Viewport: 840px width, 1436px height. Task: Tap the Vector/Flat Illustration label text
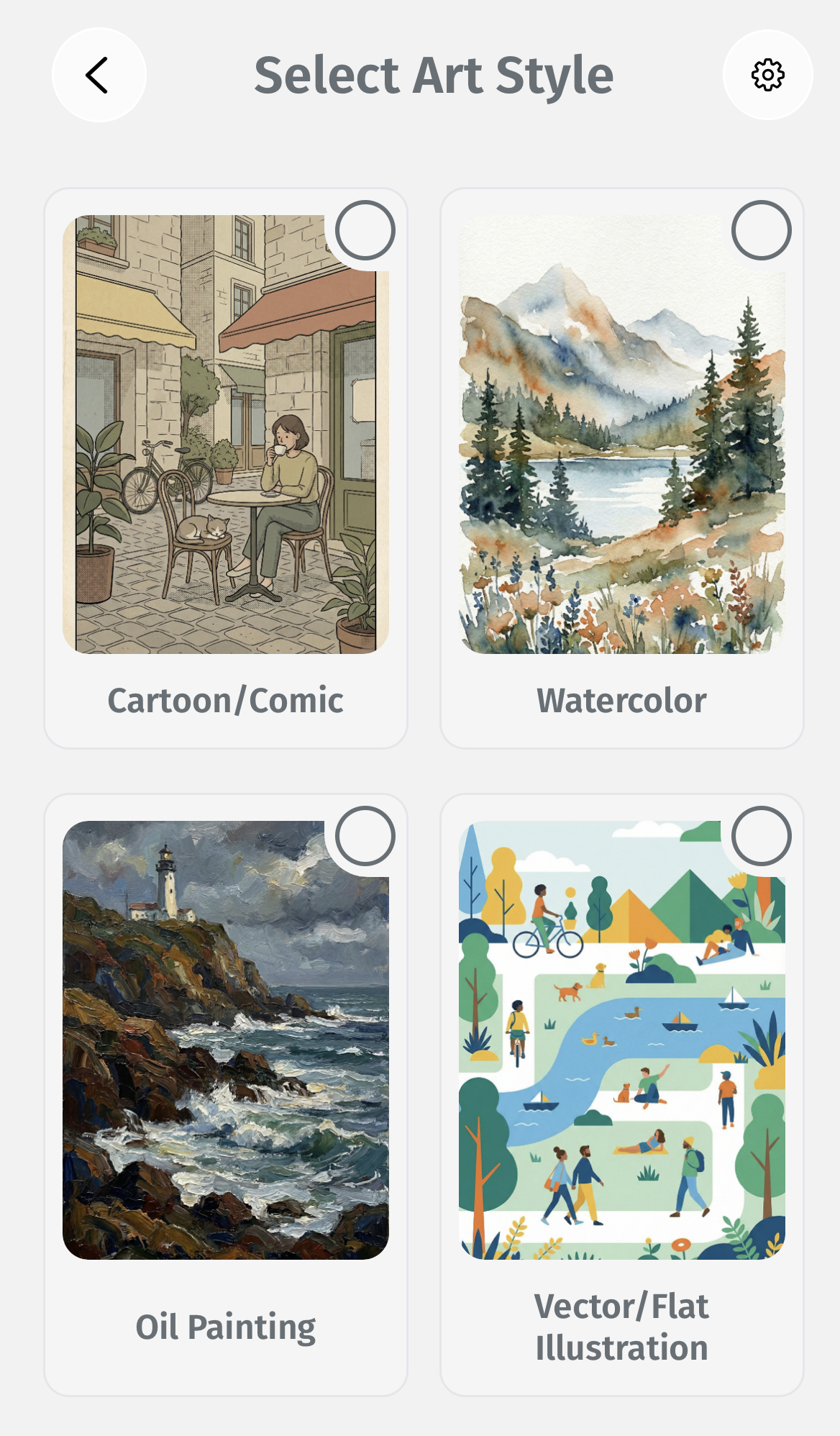coord(621,1326)
